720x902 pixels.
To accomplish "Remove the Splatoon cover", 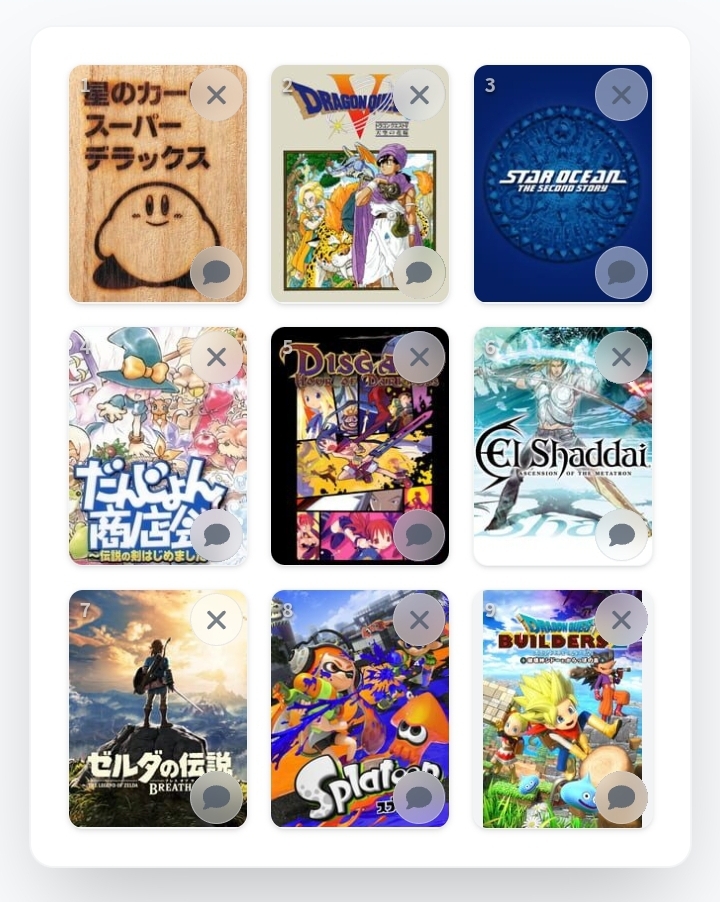I will coord(419,620).
